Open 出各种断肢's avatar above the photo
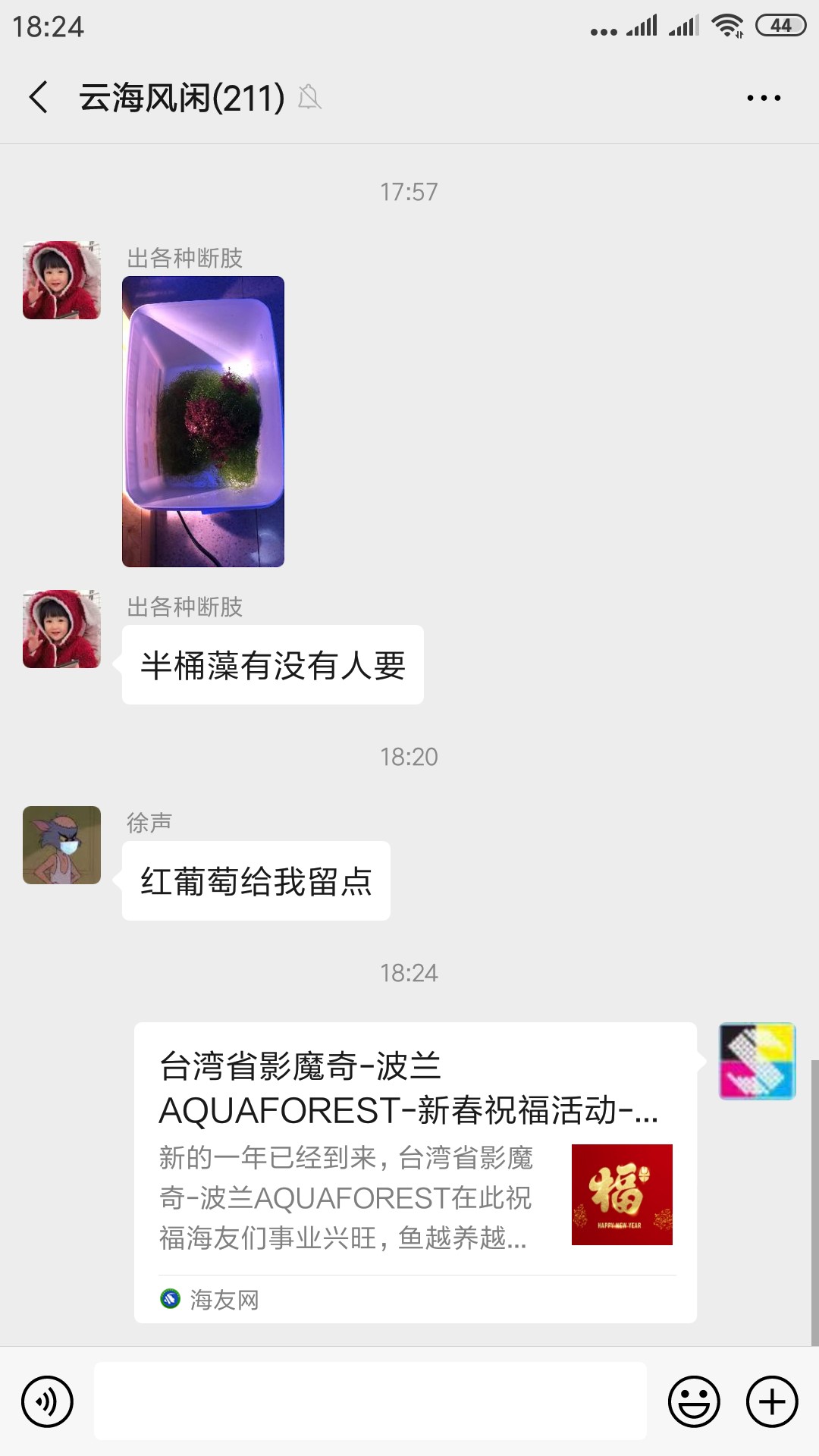This screenshot has height=1456, width=819. pos(61,280)
